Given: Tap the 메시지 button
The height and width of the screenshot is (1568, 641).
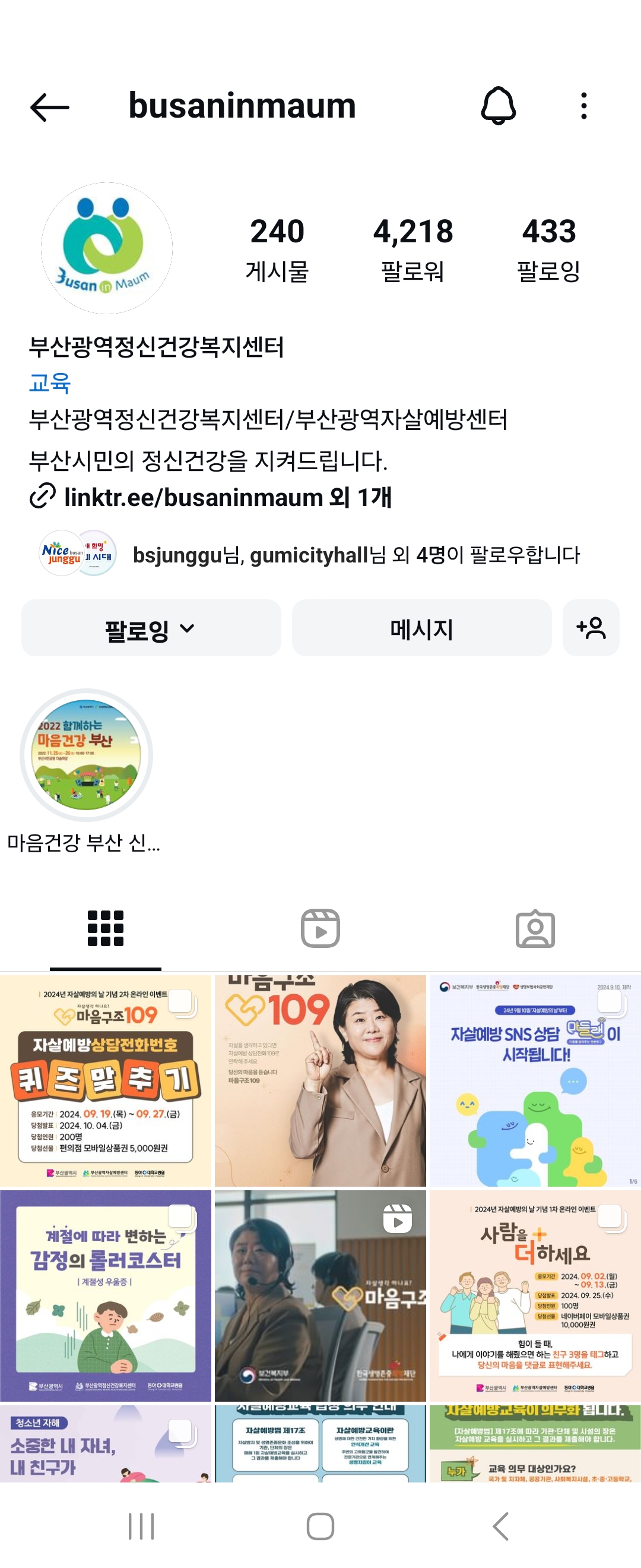Looking at the screenshot, I should [x=421, y=628].
